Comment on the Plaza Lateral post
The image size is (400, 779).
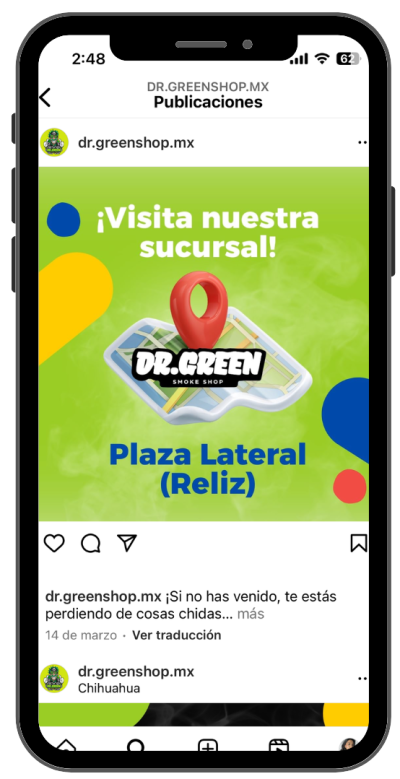tap(90, 544)
